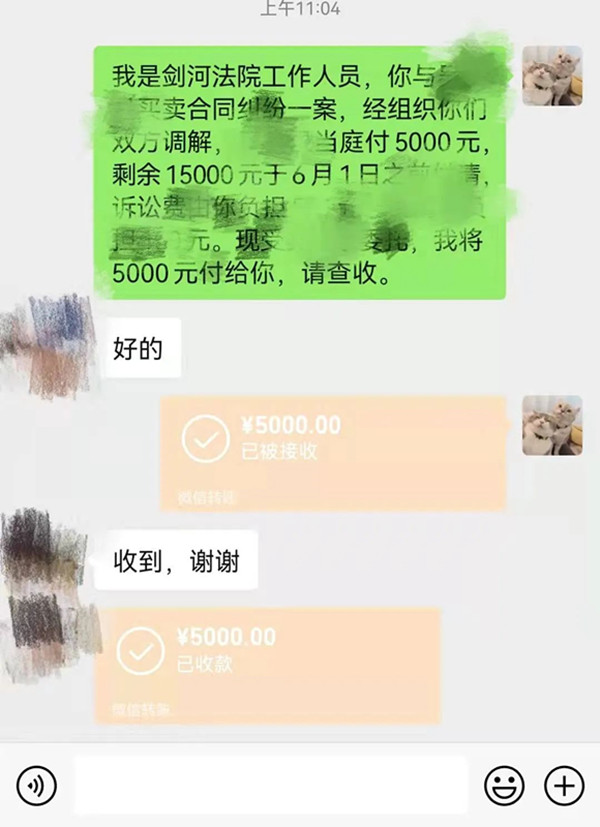The image size is (600, 827).
Task: Tap cat avatar beside the 已被接收 transfer
Action: coord(552,425)
